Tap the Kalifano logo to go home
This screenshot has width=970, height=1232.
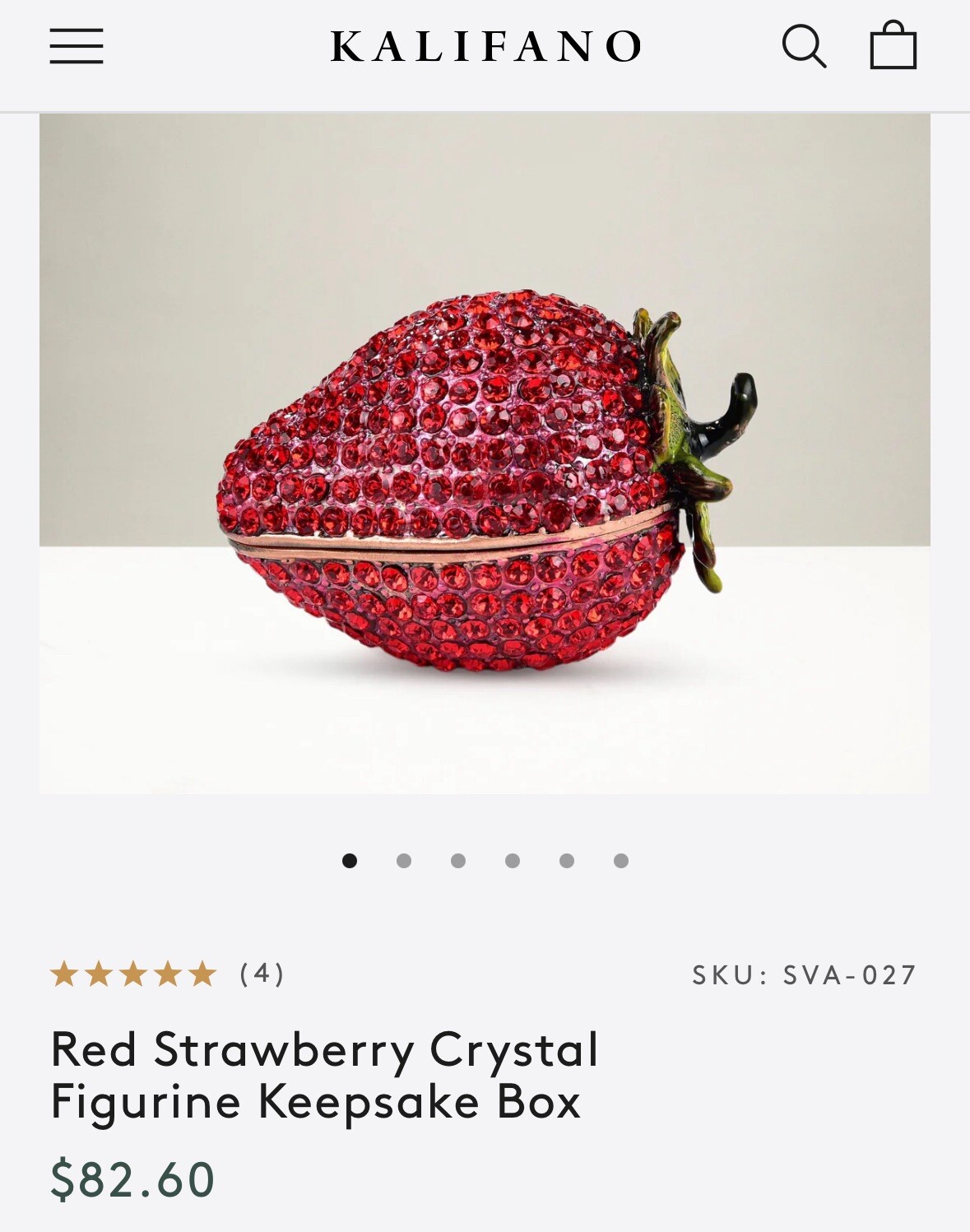tap(485, 46)
